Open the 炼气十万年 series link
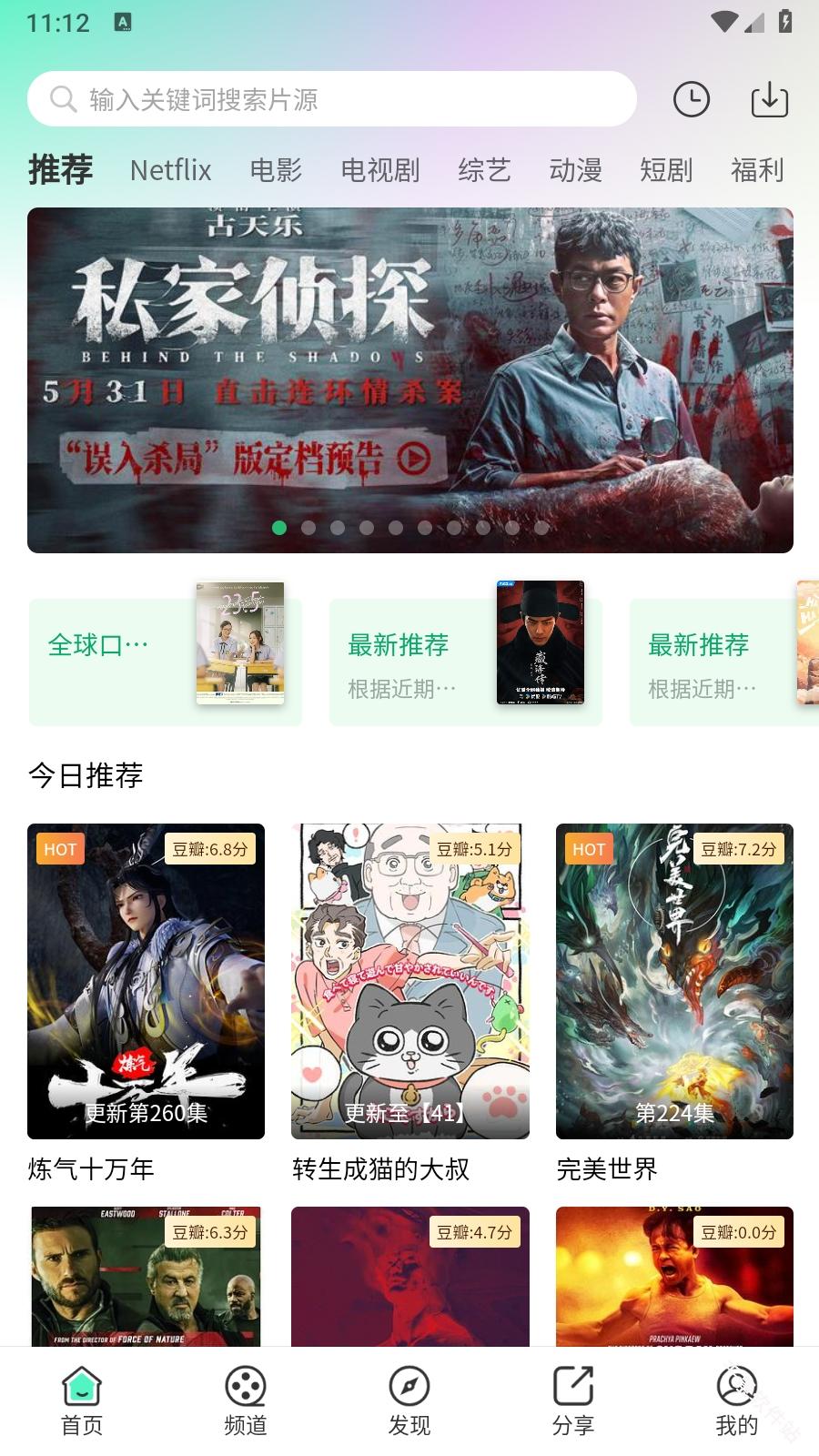819x1456 pixels. coord(146,983)
